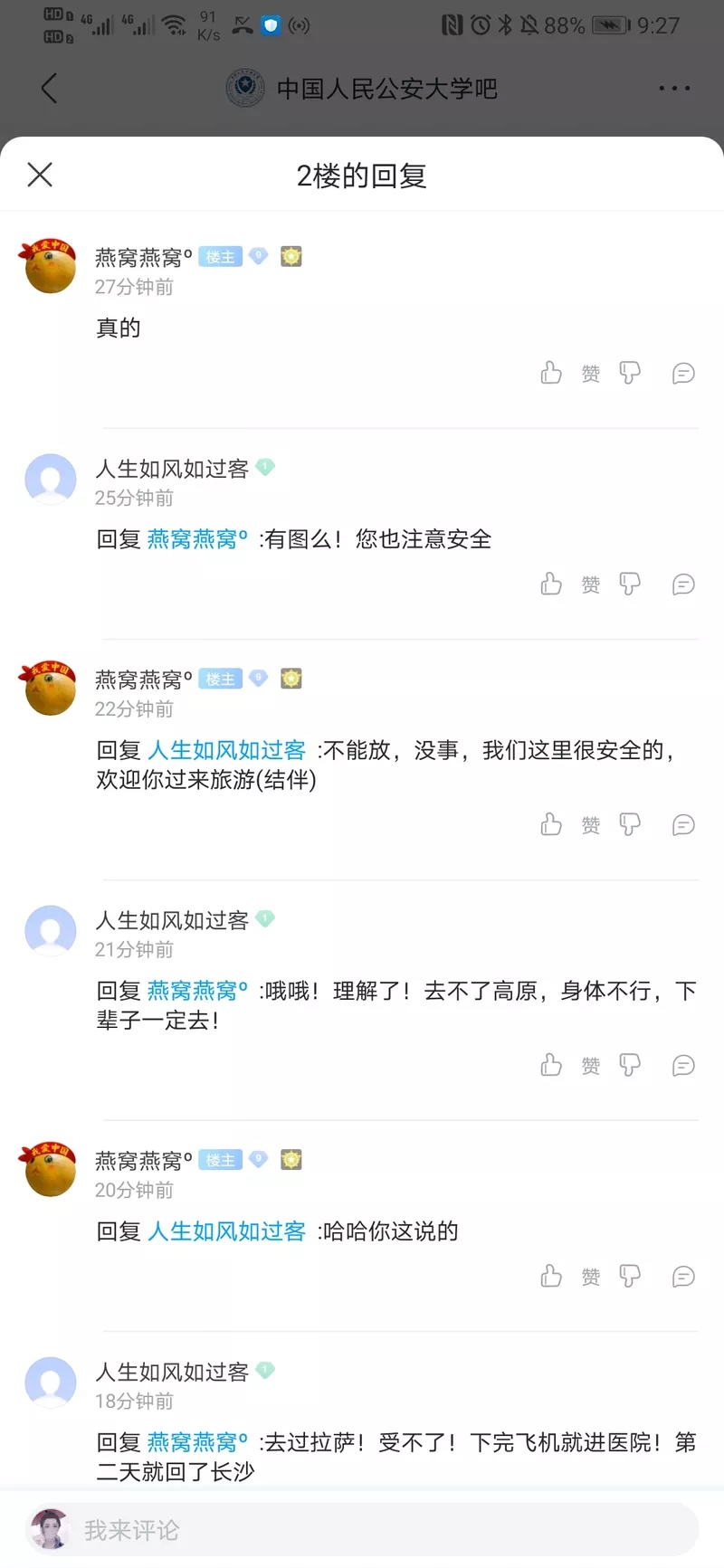Viewport: 724px width, 1568px height.
Task: Tap the blue shield badge near 楼主 label
Action: click(258, 257)
